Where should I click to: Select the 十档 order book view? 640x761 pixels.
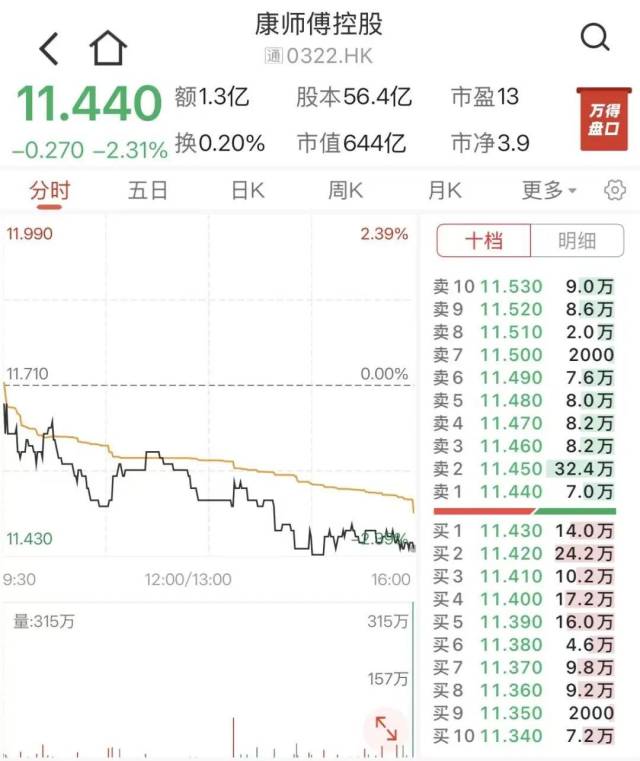click(x=484, y=240)
